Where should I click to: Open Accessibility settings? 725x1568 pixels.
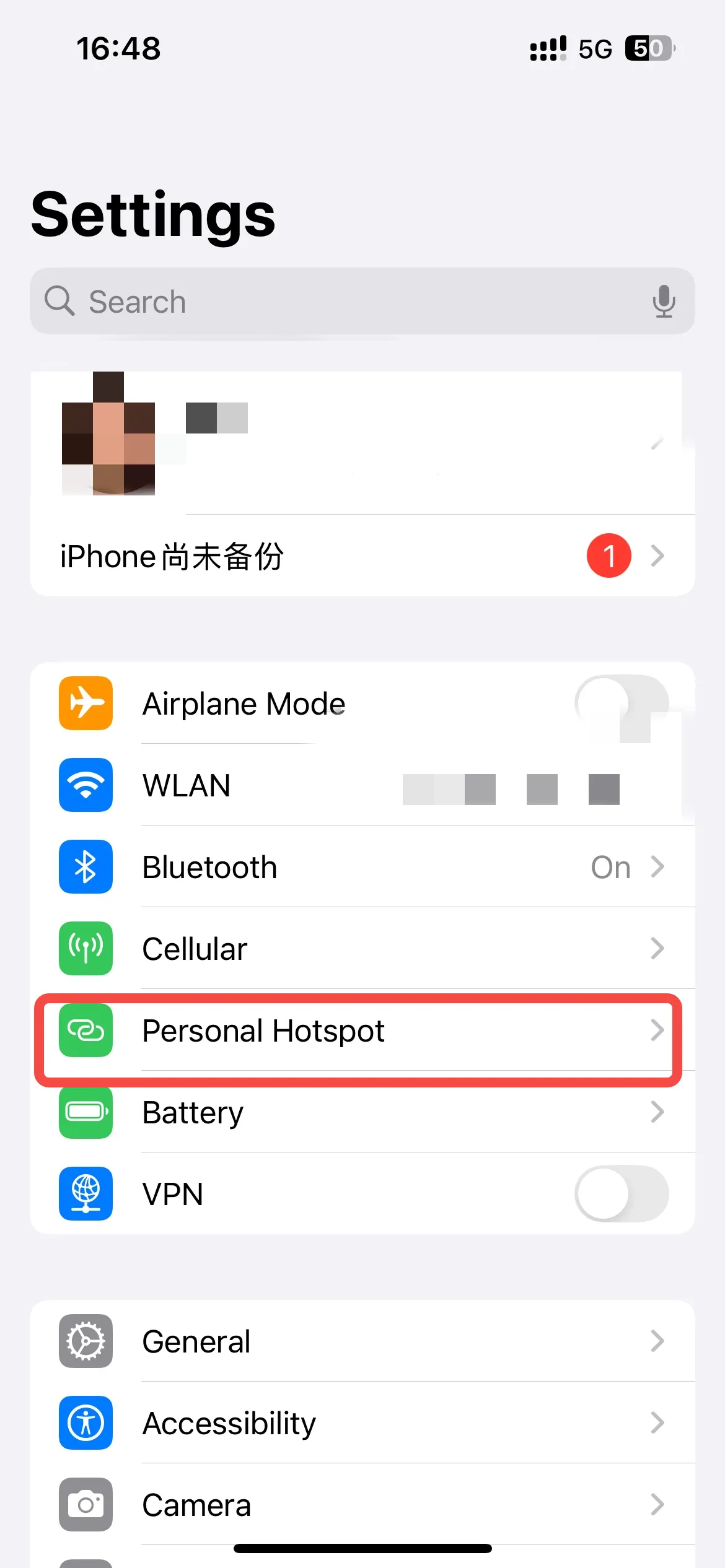pyautogui.click(x=362, y=1423)
